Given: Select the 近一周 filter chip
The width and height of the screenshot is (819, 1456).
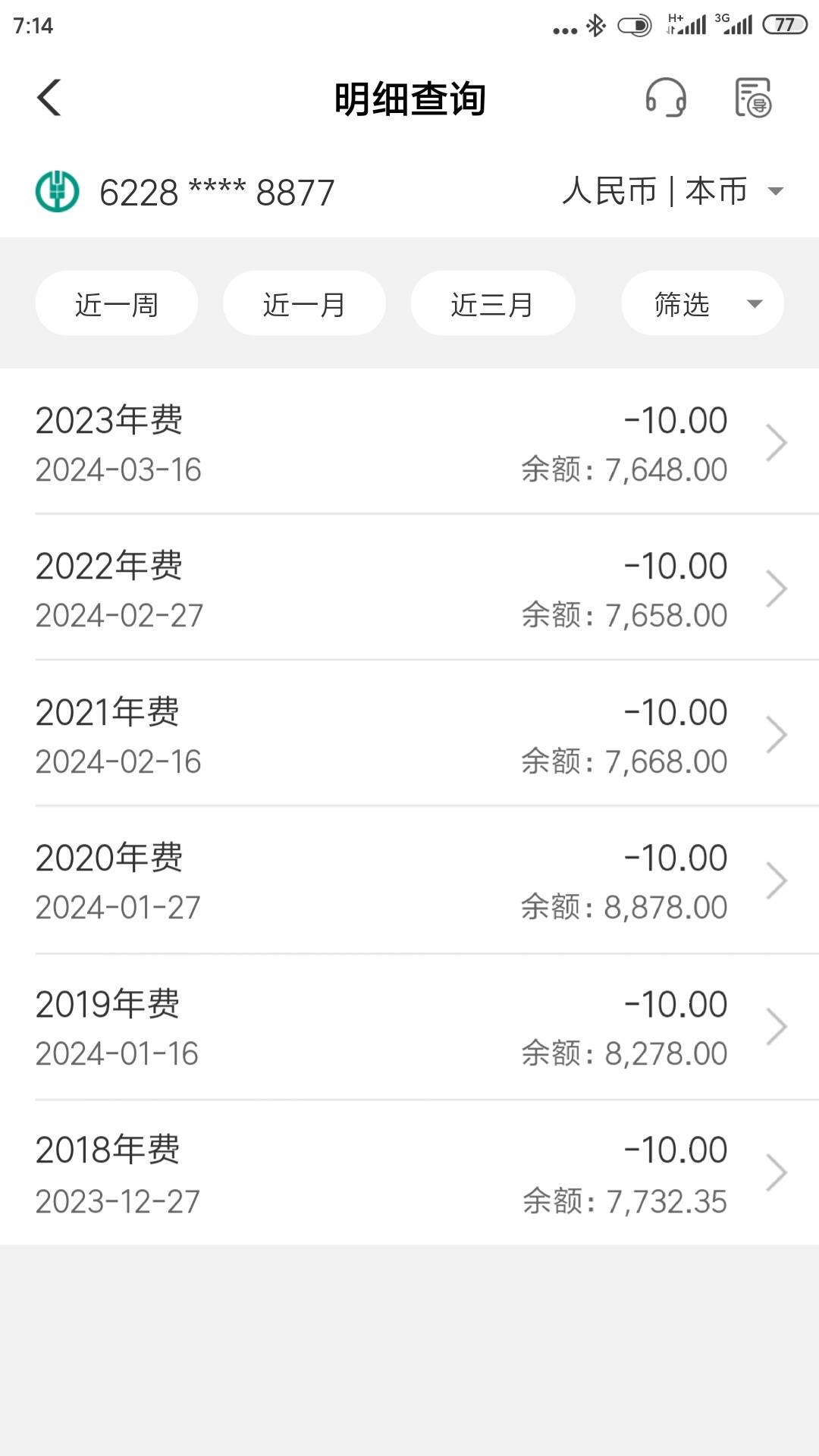Looking at the screenshot, I should tap(117, 303).
